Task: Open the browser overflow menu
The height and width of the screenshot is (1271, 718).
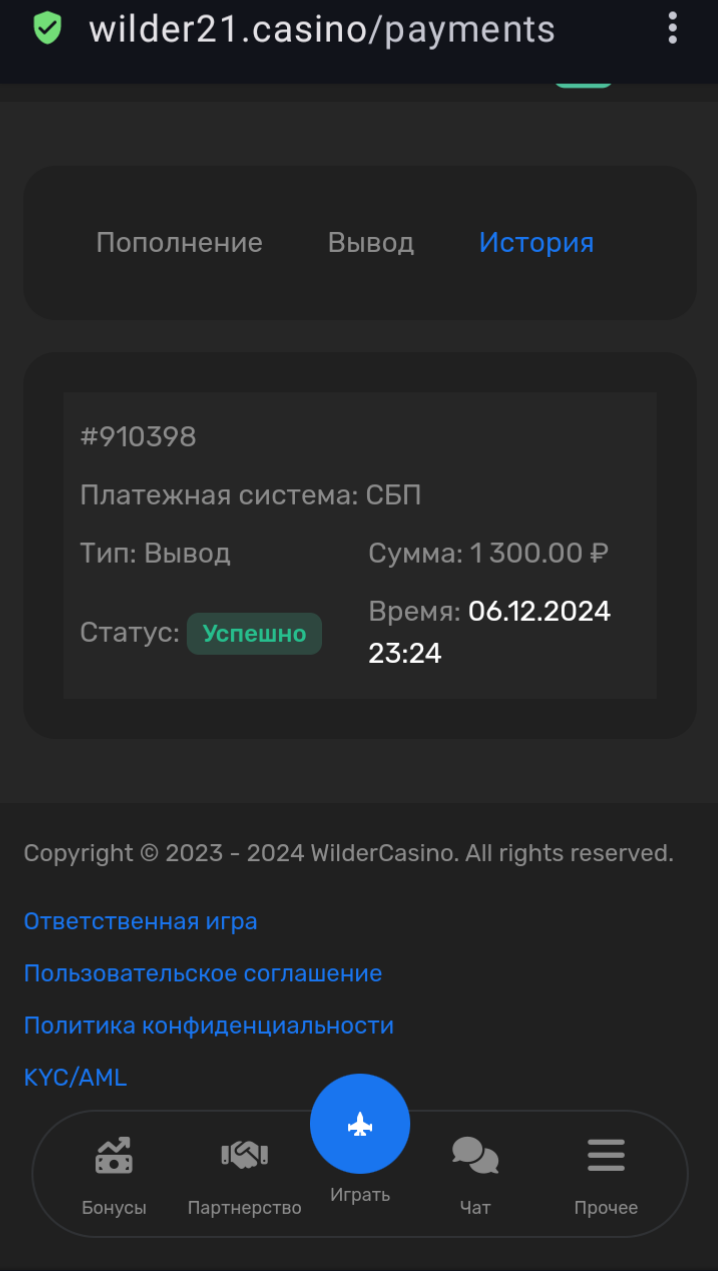Action: click(672, 28)
